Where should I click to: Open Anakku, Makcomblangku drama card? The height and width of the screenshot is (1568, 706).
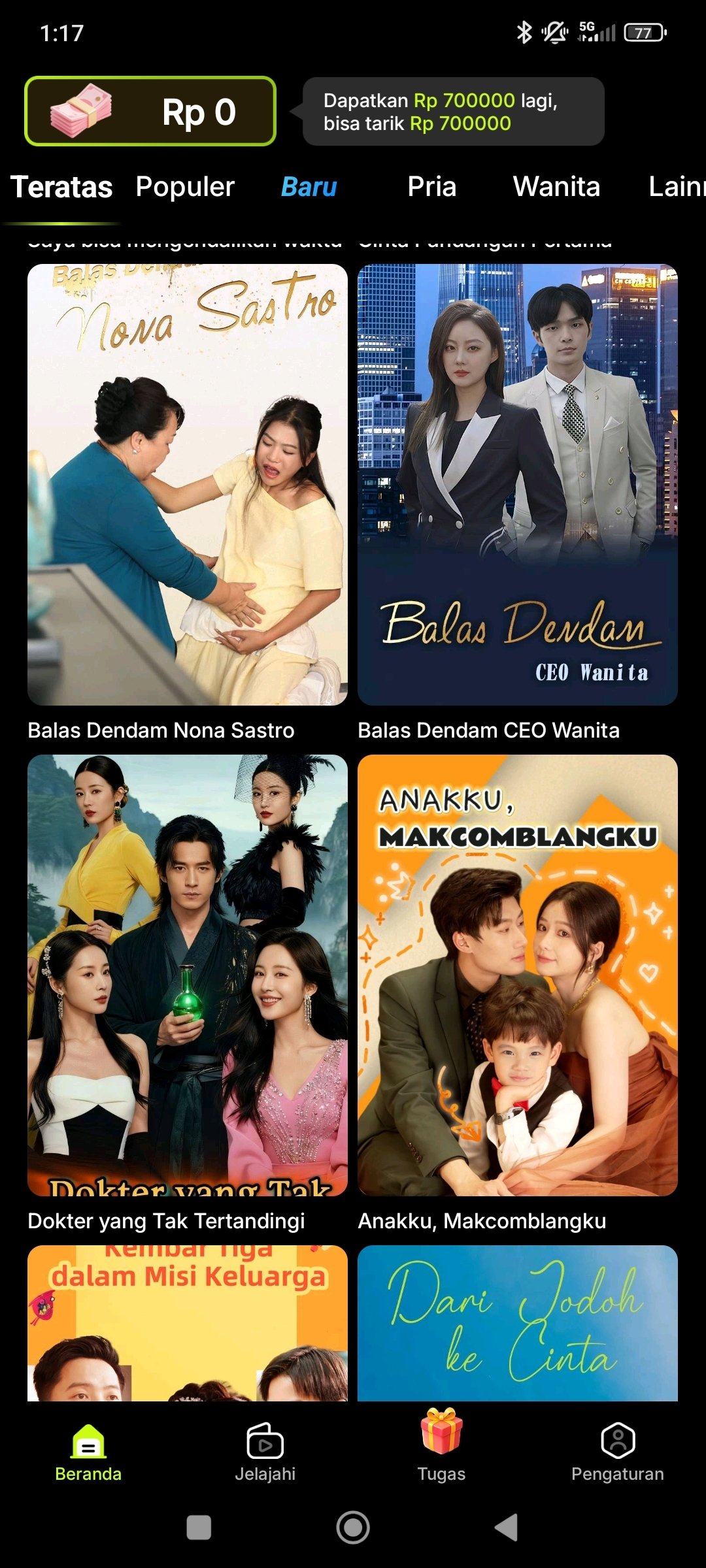[x=517, y=975]
